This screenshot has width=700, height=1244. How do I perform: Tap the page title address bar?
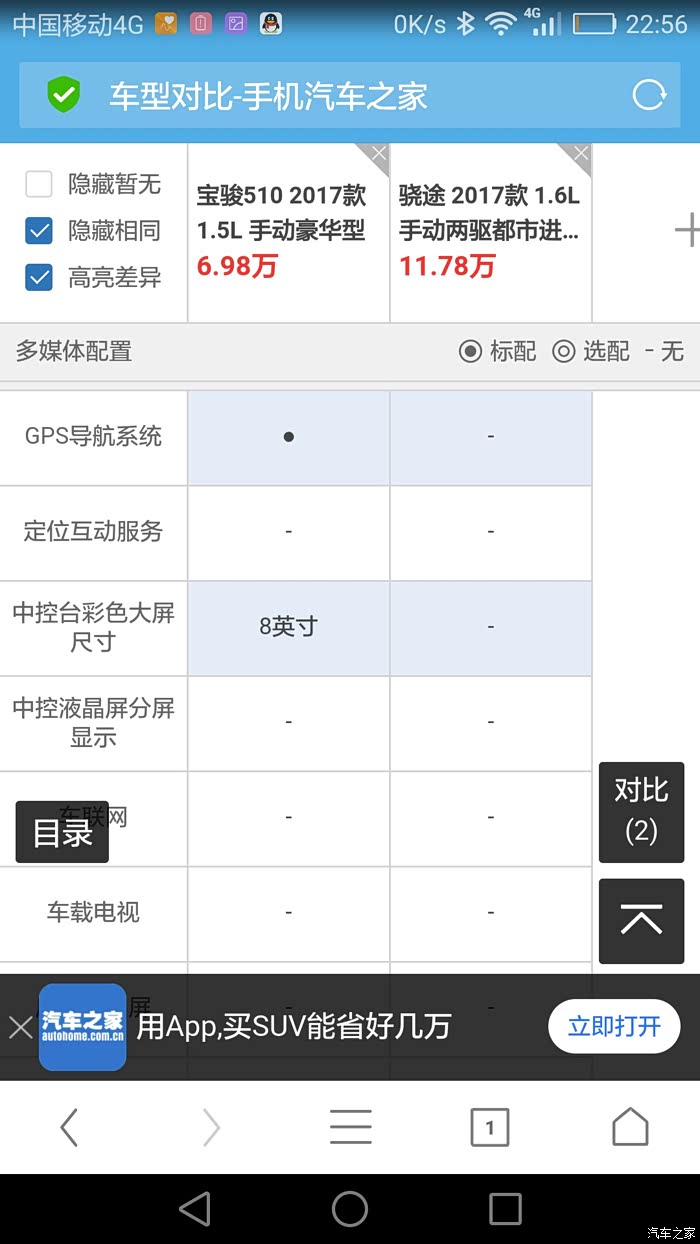click(350, 96)
